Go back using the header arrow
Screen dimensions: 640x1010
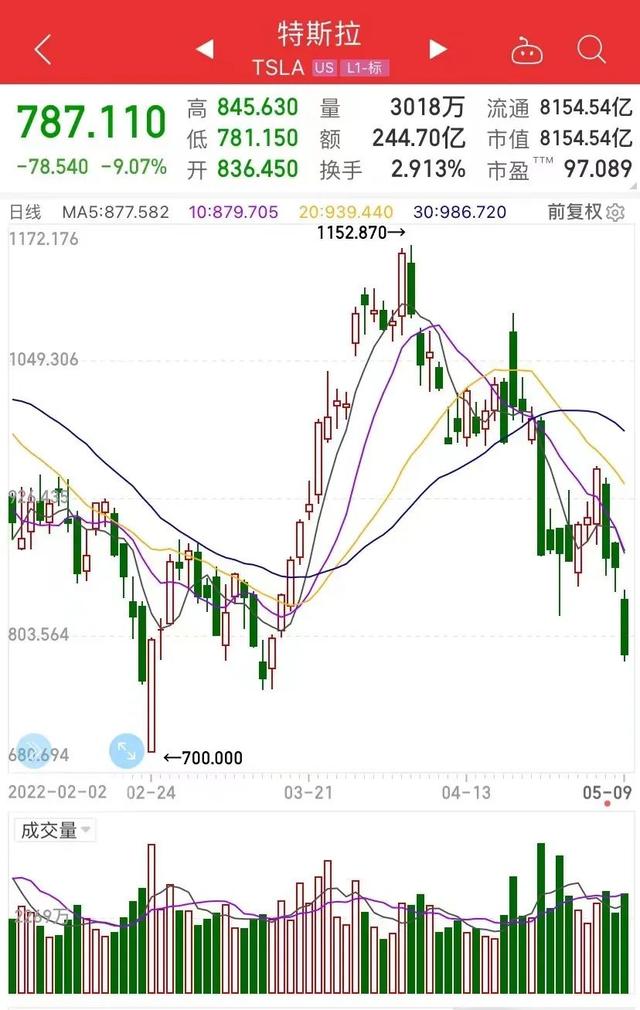(42, 49)
